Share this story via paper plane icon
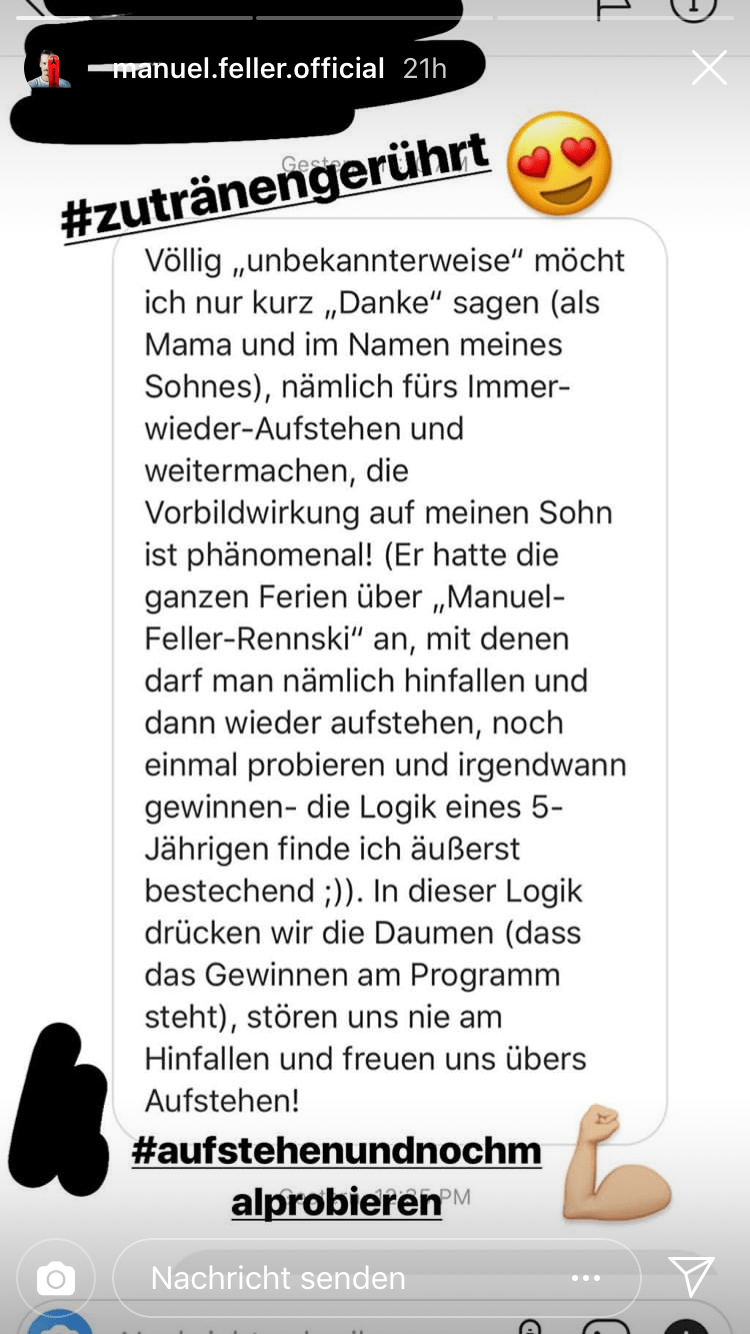The height and width of the screenshot is (1334, 750). (x=691, y=1276)
